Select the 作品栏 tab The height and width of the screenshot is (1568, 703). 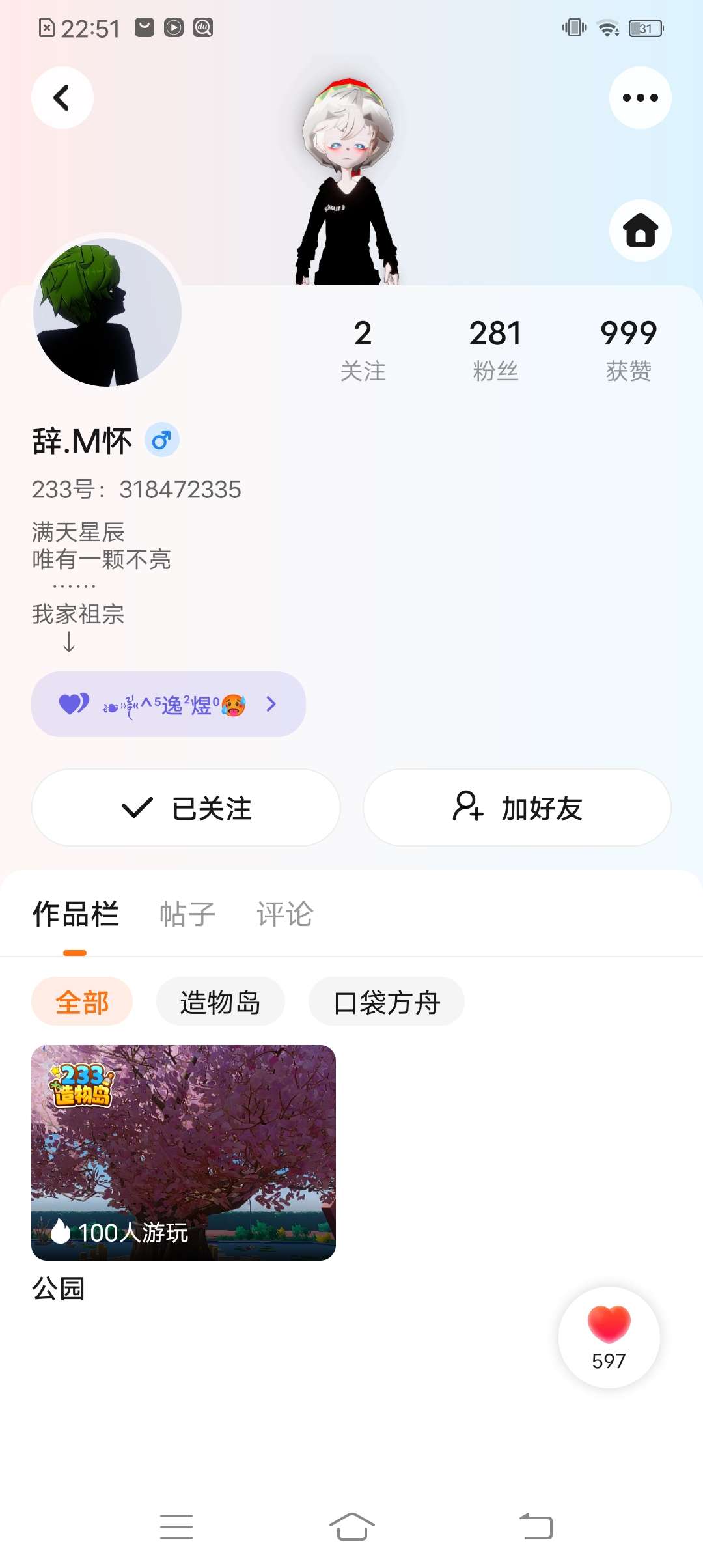point(76,914)
